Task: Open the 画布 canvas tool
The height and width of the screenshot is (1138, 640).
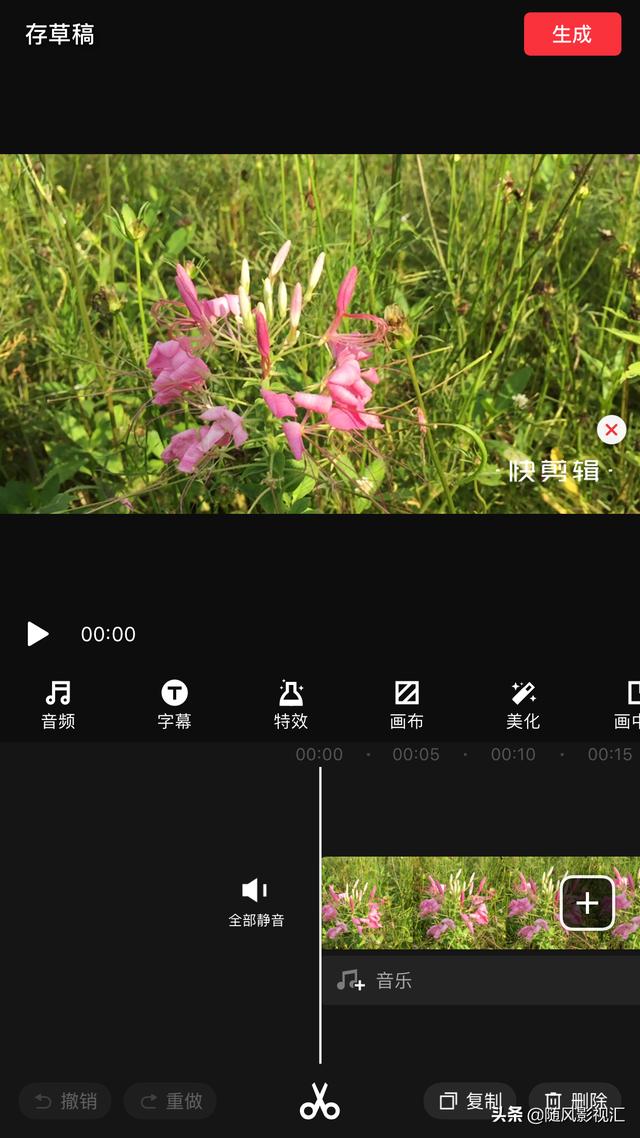Action: point(406,705)
